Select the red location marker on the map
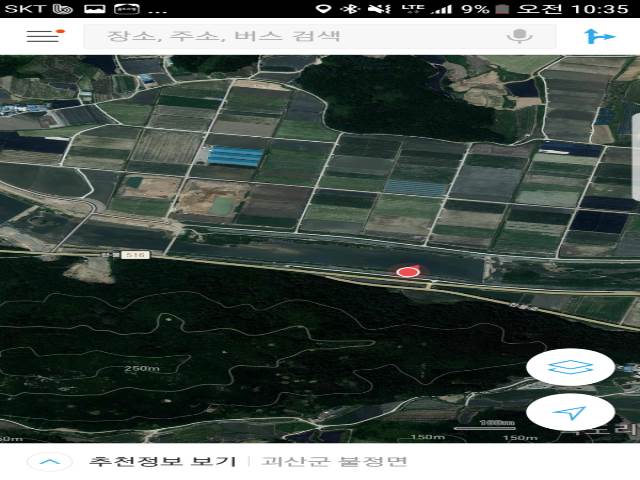Image resolution: width=640 pixels, height=480 pixels. (407, 272)
